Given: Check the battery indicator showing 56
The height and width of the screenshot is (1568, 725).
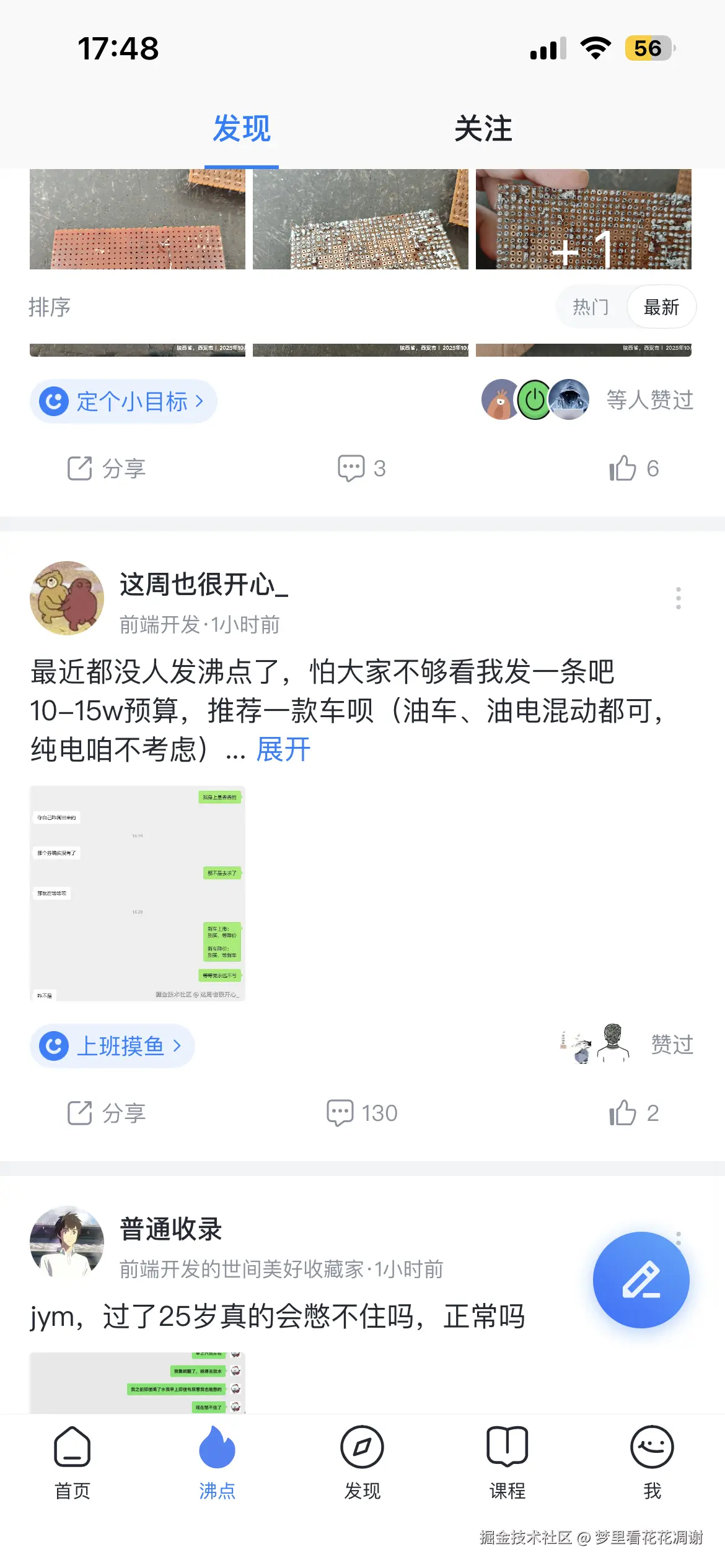Looking at the screenshot, I should coord(648,48).
